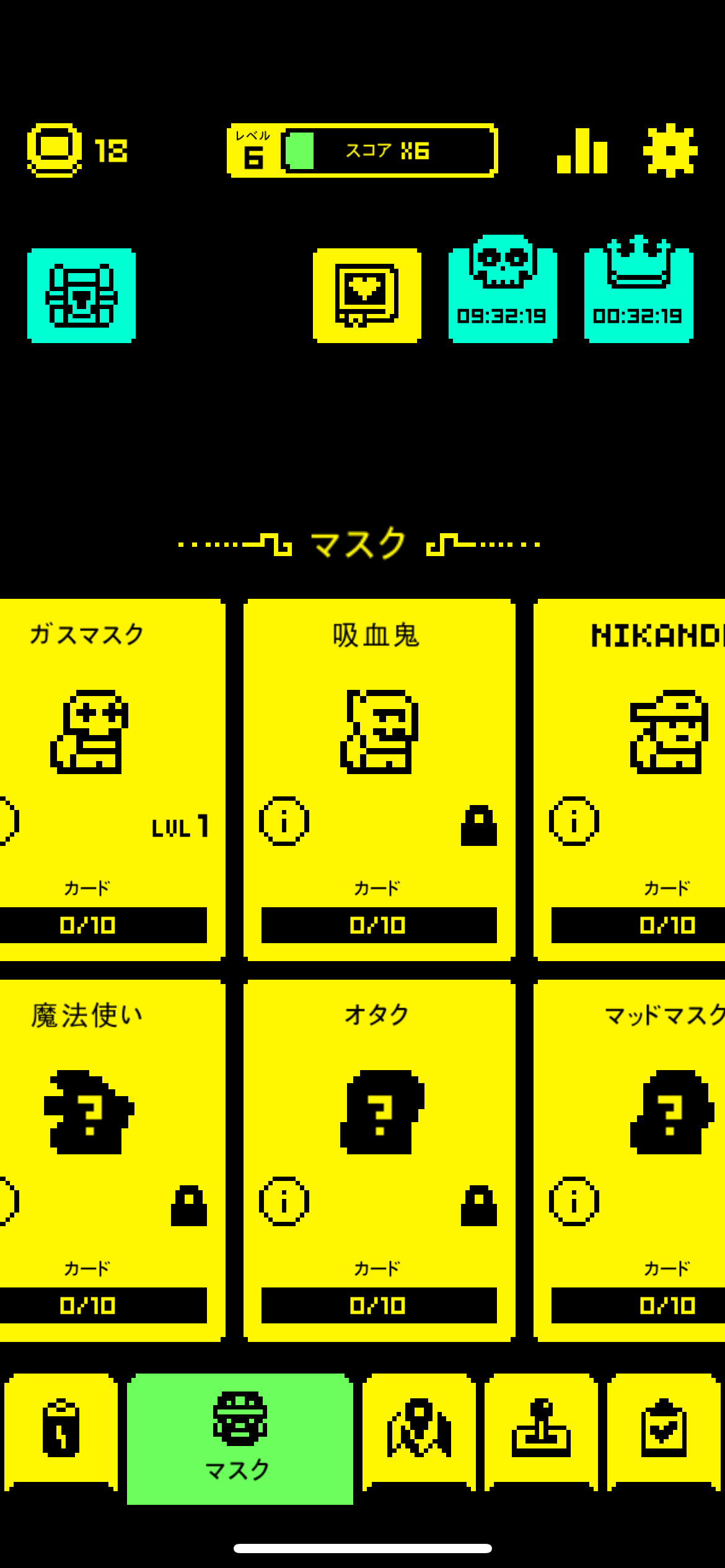
Task: Switch to the clipboard tasks tab
Action: pos(664,1431)
